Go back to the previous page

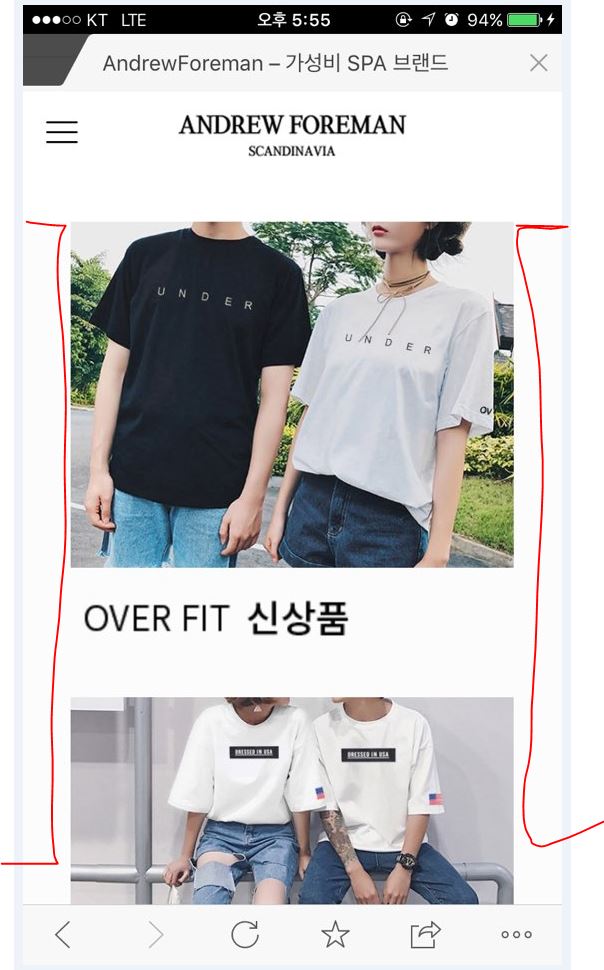63,934
